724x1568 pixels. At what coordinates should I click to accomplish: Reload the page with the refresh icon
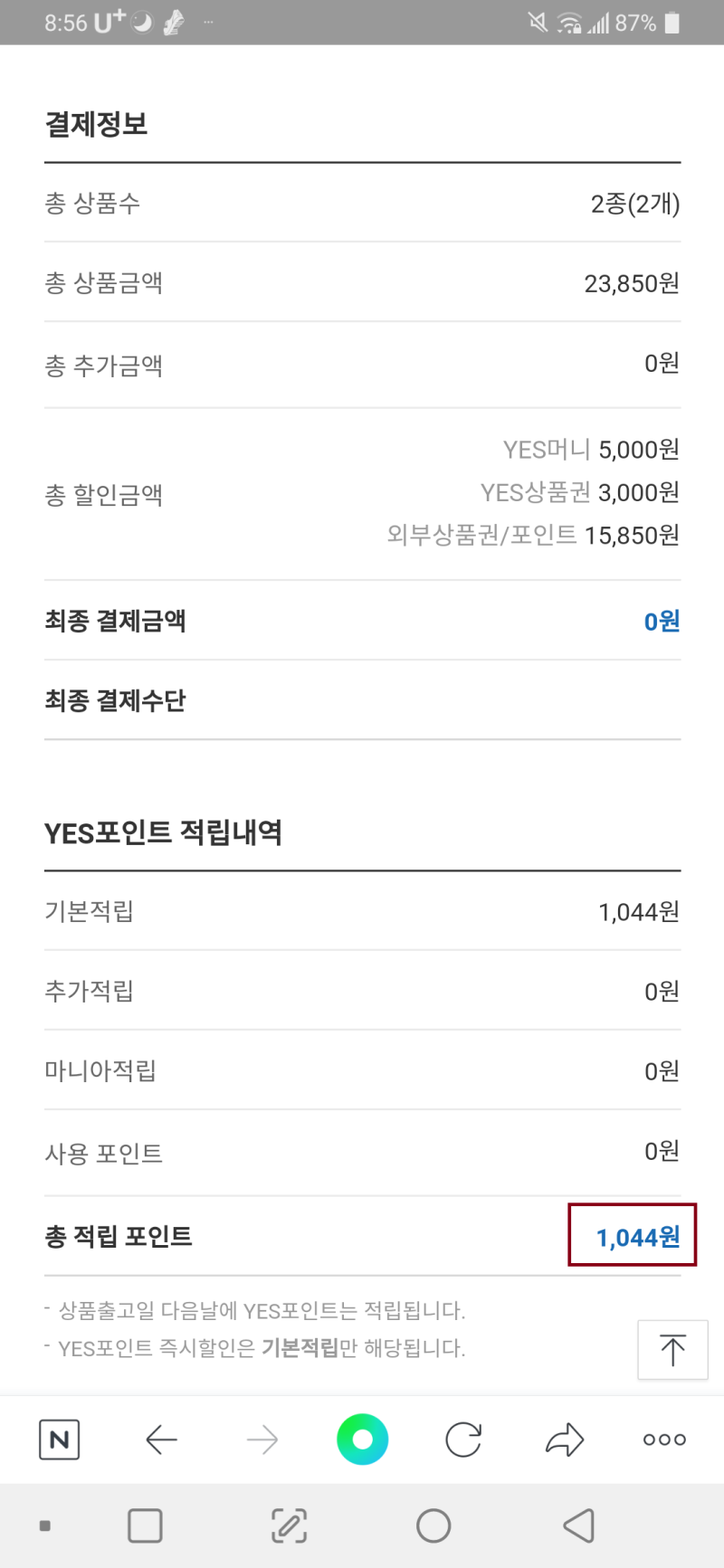[462, 1439]
